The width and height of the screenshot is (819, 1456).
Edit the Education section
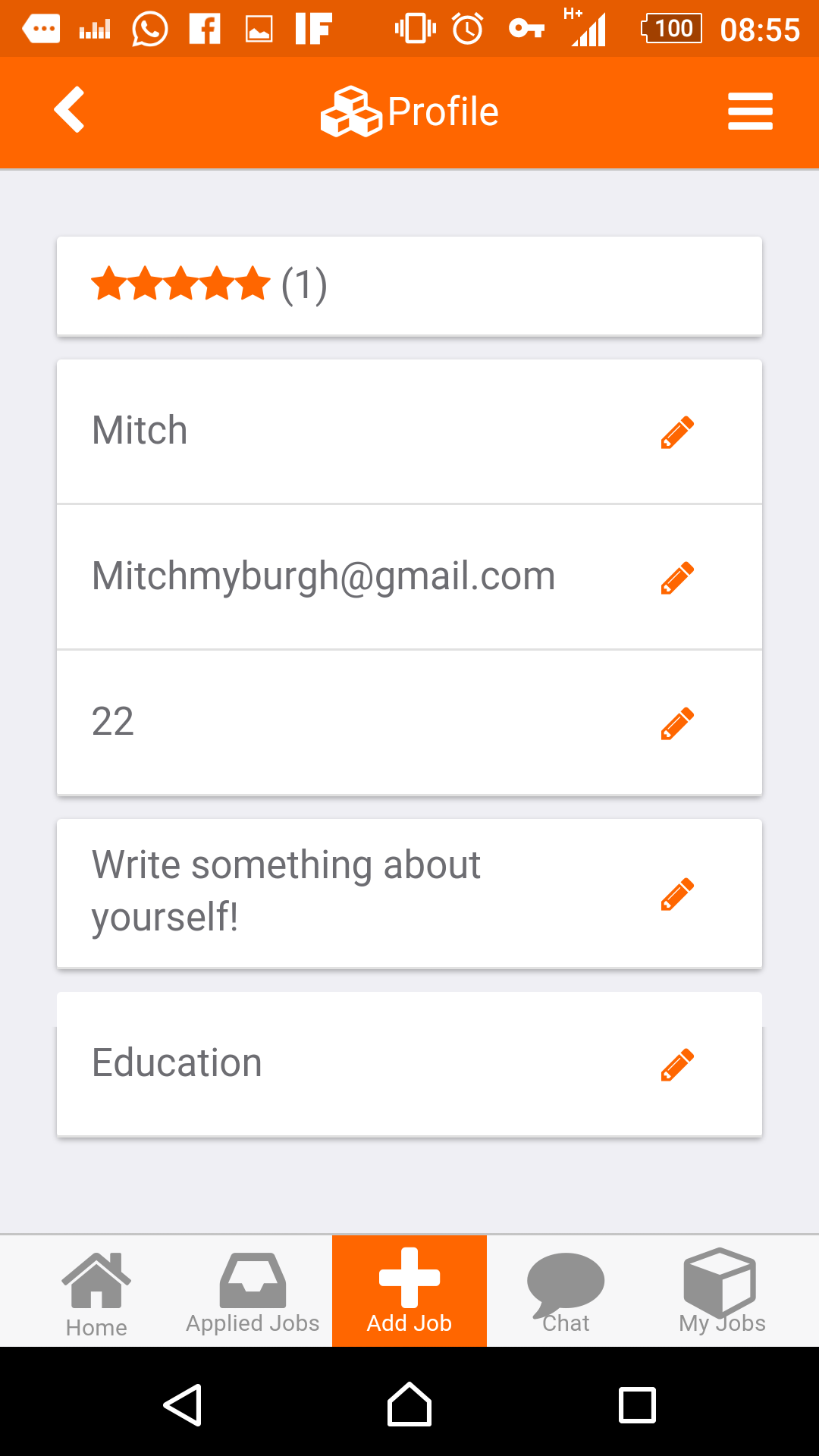[x=677, y=1065]
